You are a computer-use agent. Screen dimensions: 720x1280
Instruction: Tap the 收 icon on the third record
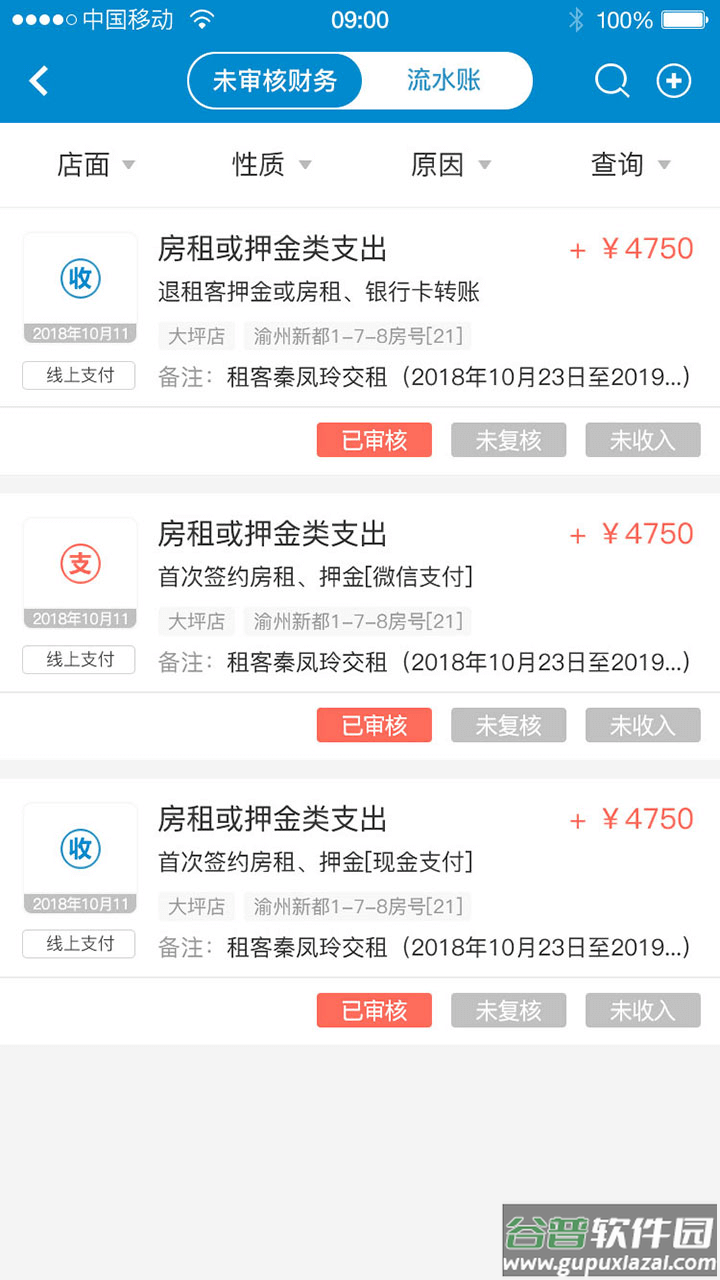pyautogui.click(x=79, y=848)
